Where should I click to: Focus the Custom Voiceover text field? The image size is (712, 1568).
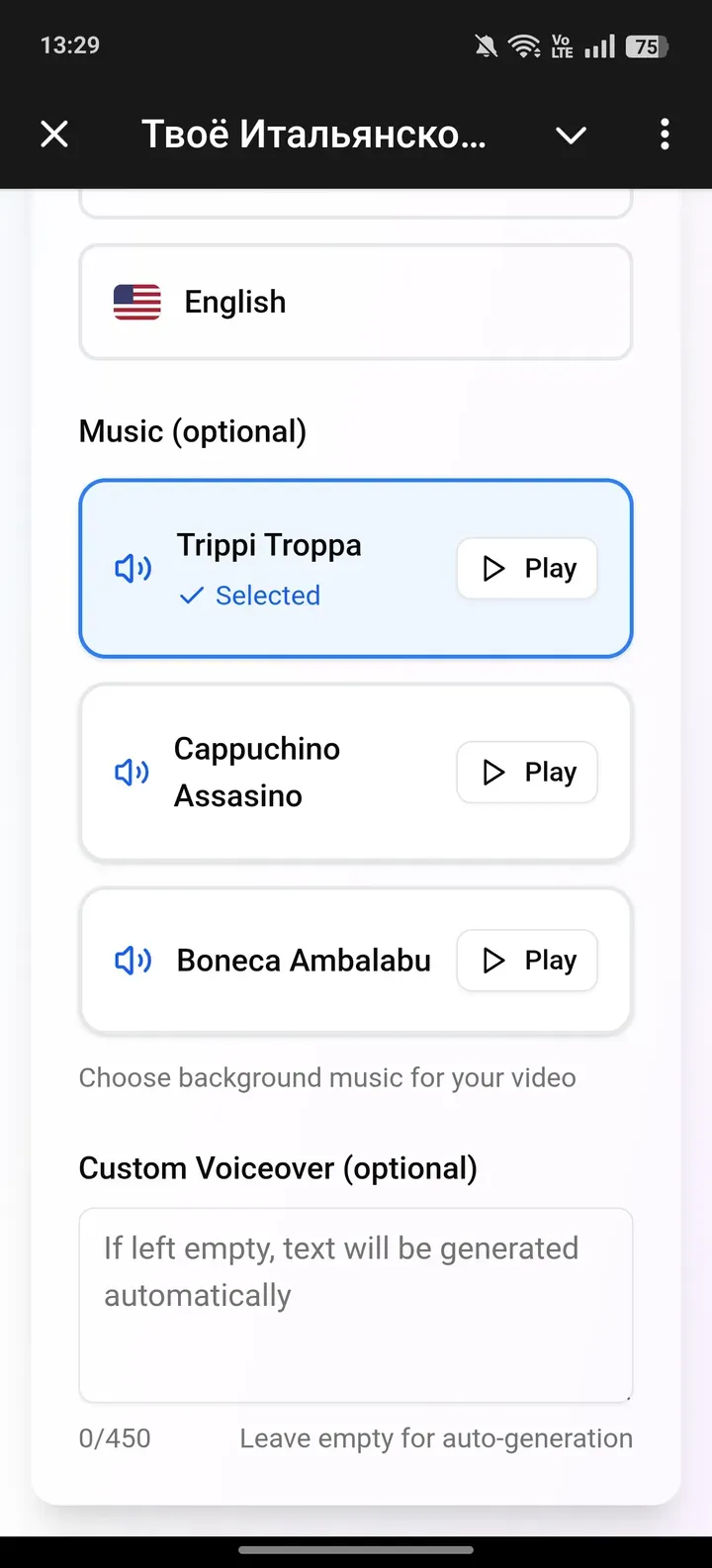[x=355, y=1304]
